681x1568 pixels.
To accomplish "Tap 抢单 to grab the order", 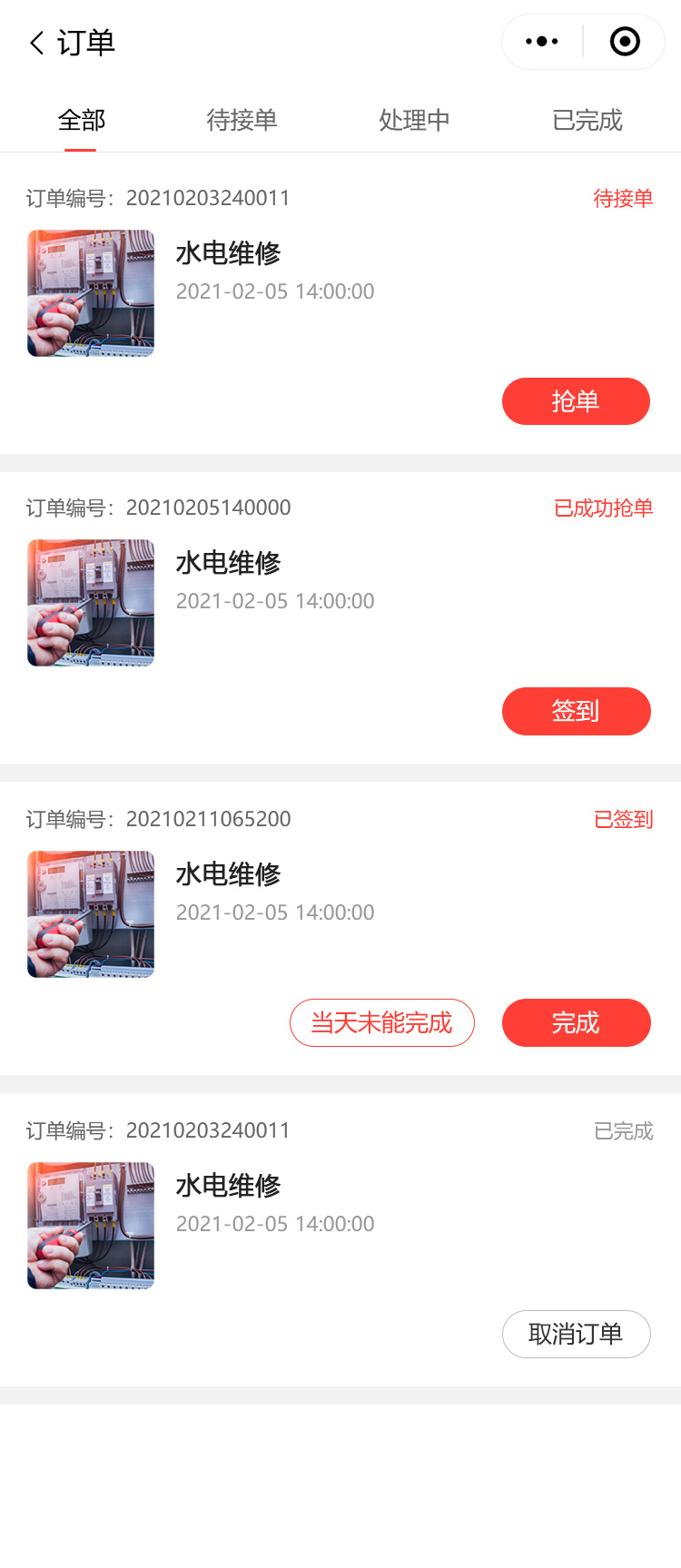I will [x=576, y=401].
